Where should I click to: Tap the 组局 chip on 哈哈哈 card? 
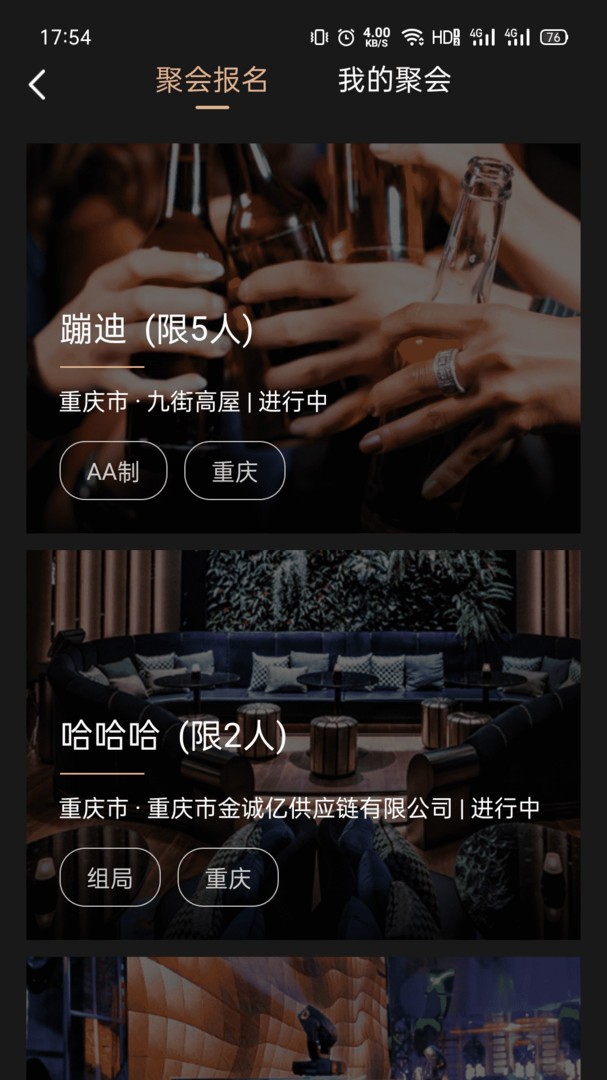(110, 878)
